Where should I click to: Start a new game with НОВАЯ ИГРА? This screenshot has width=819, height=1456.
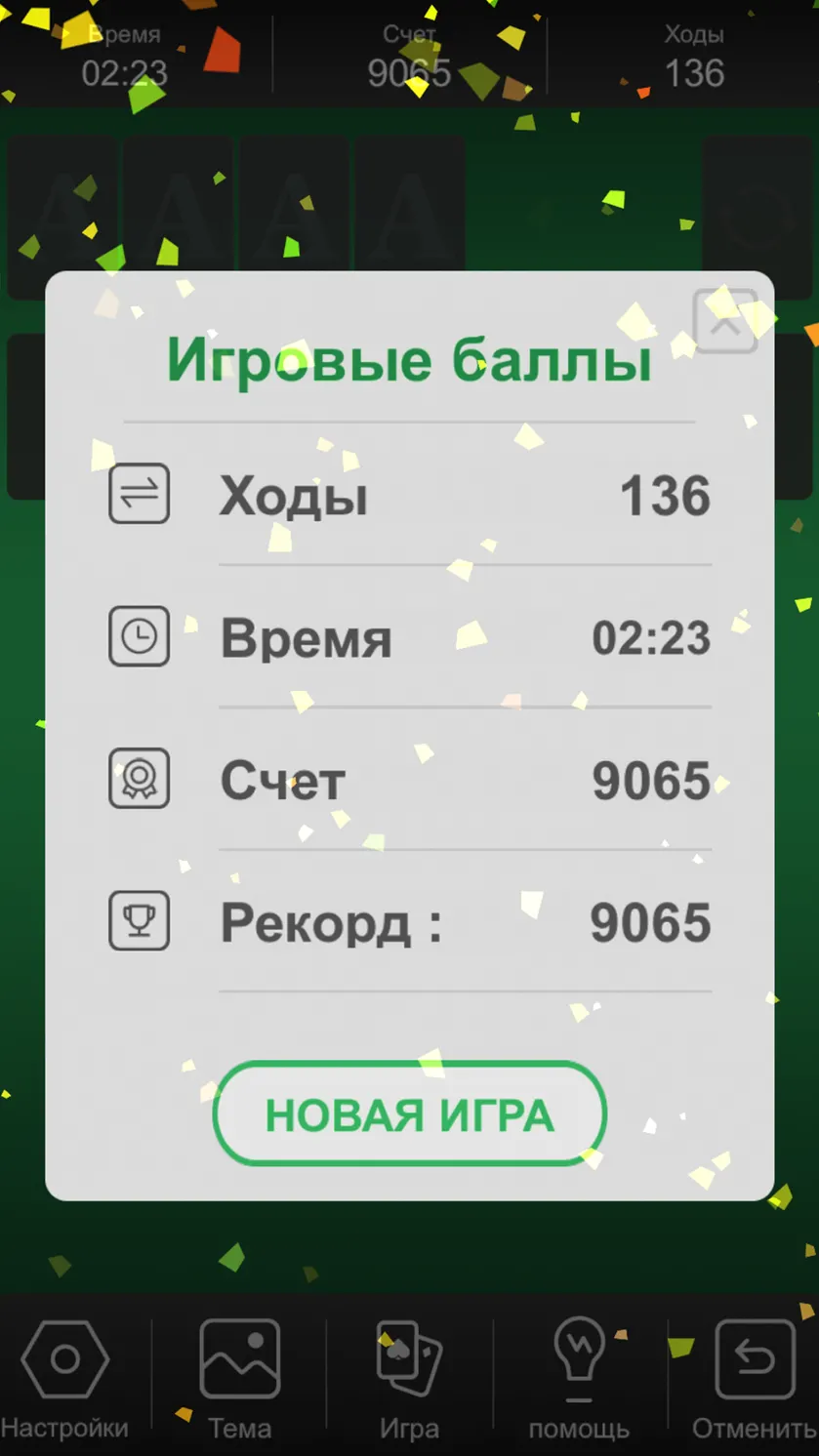409,1113
